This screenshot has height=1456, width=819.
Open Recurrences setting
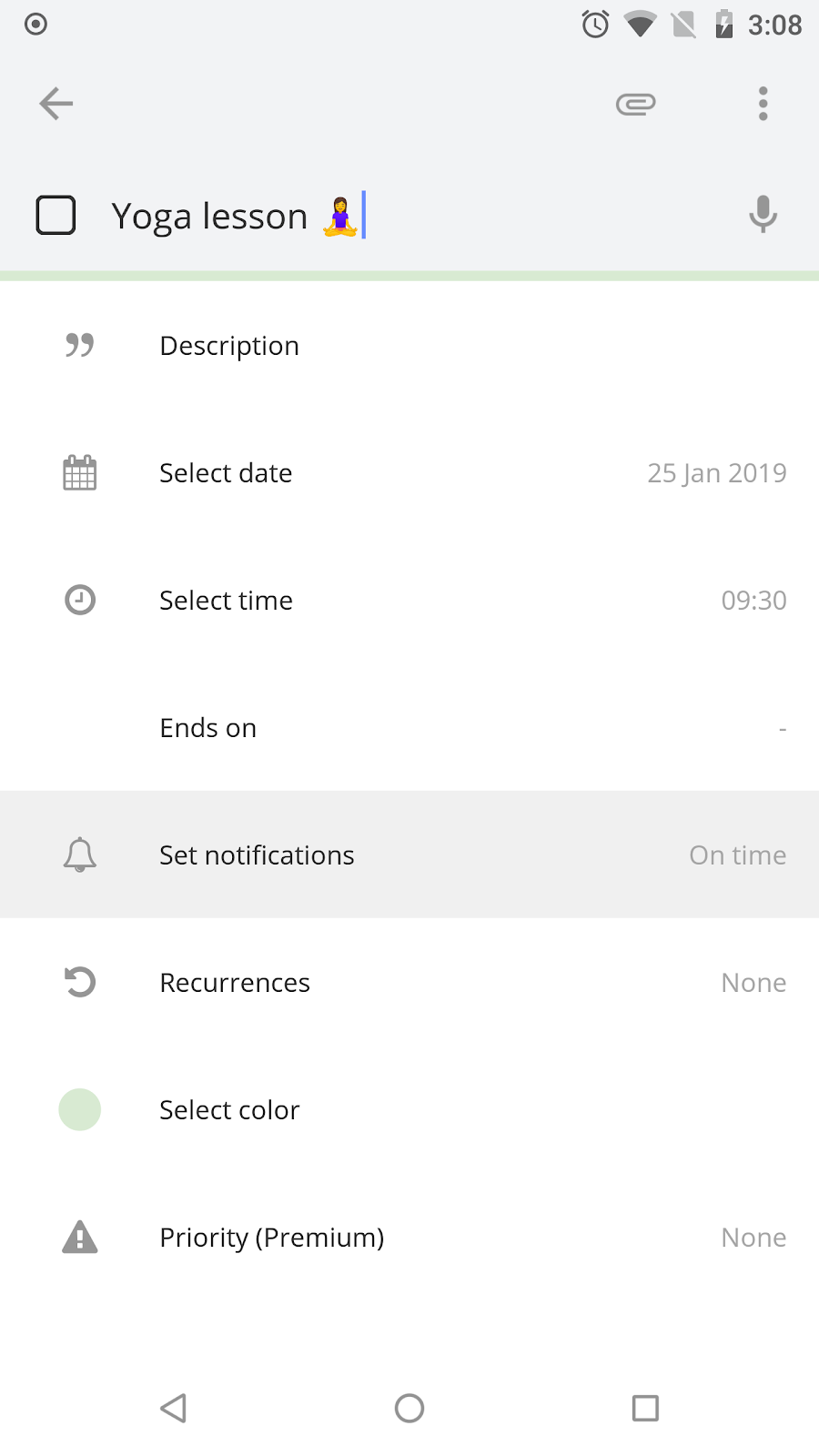tap(409, 983)
